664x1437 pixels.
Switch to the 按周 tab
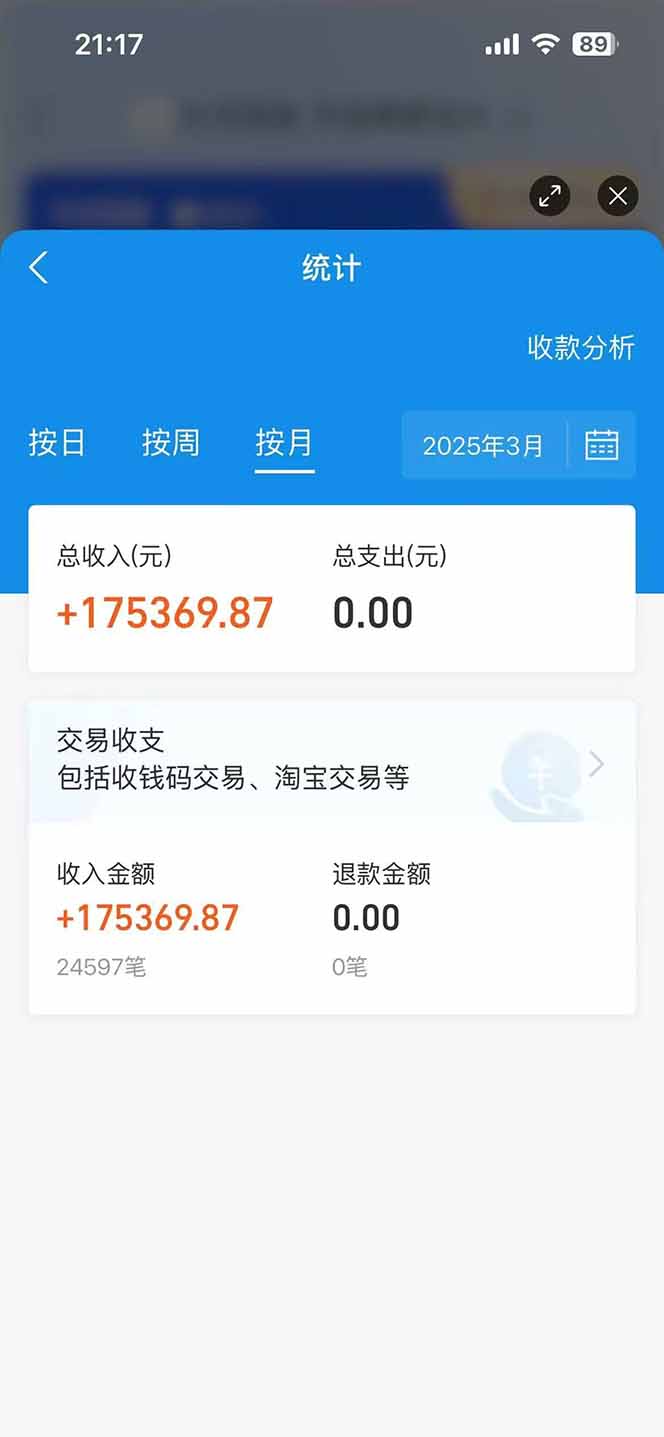point(170,443)
